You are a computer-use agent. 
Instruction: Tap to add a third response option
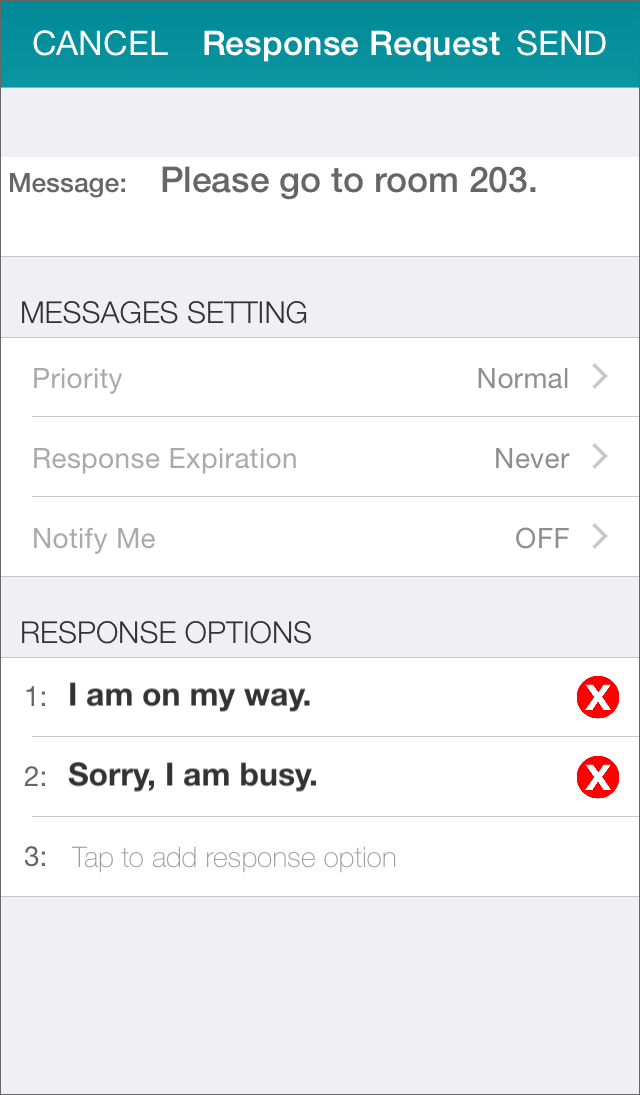tap(320, 857)
